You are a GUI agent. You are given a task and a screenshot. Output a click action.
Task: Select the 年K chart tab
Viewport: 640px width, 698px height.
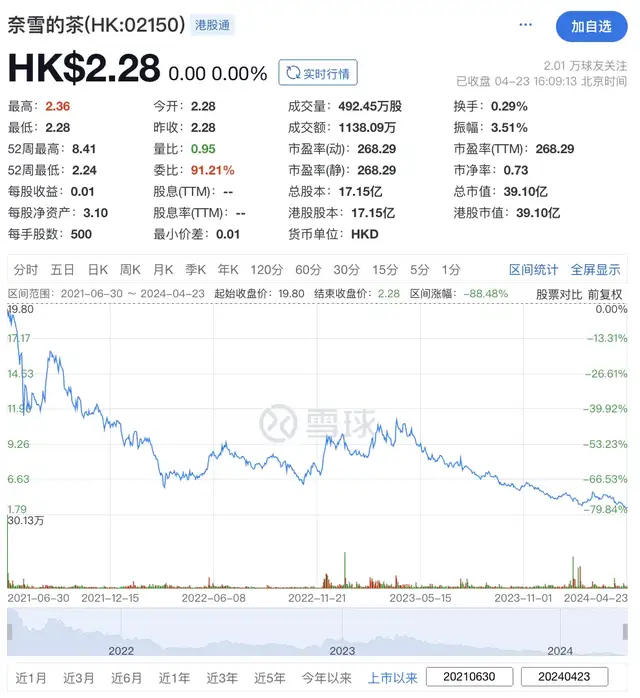[x=227, y=269]
